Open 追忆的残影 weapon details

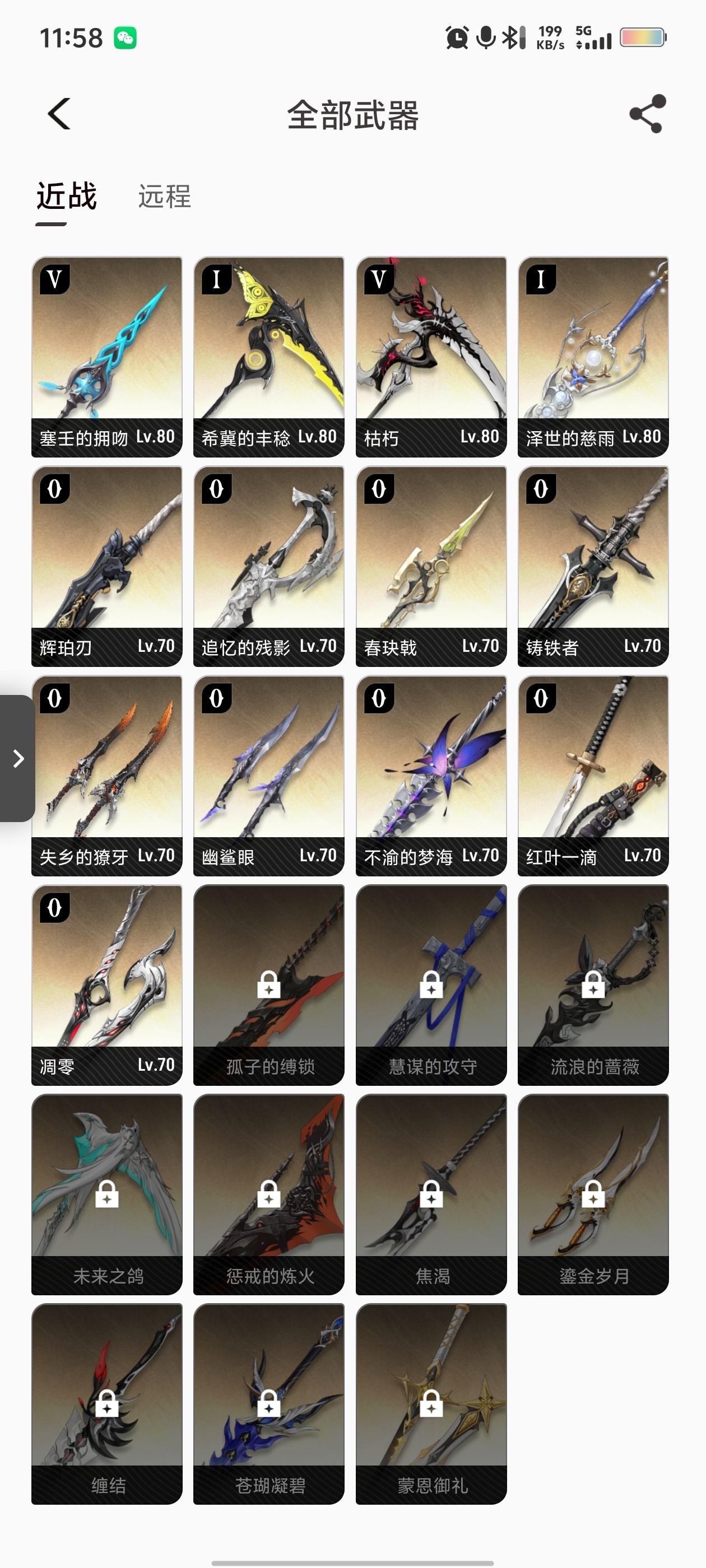coord(268,566)
